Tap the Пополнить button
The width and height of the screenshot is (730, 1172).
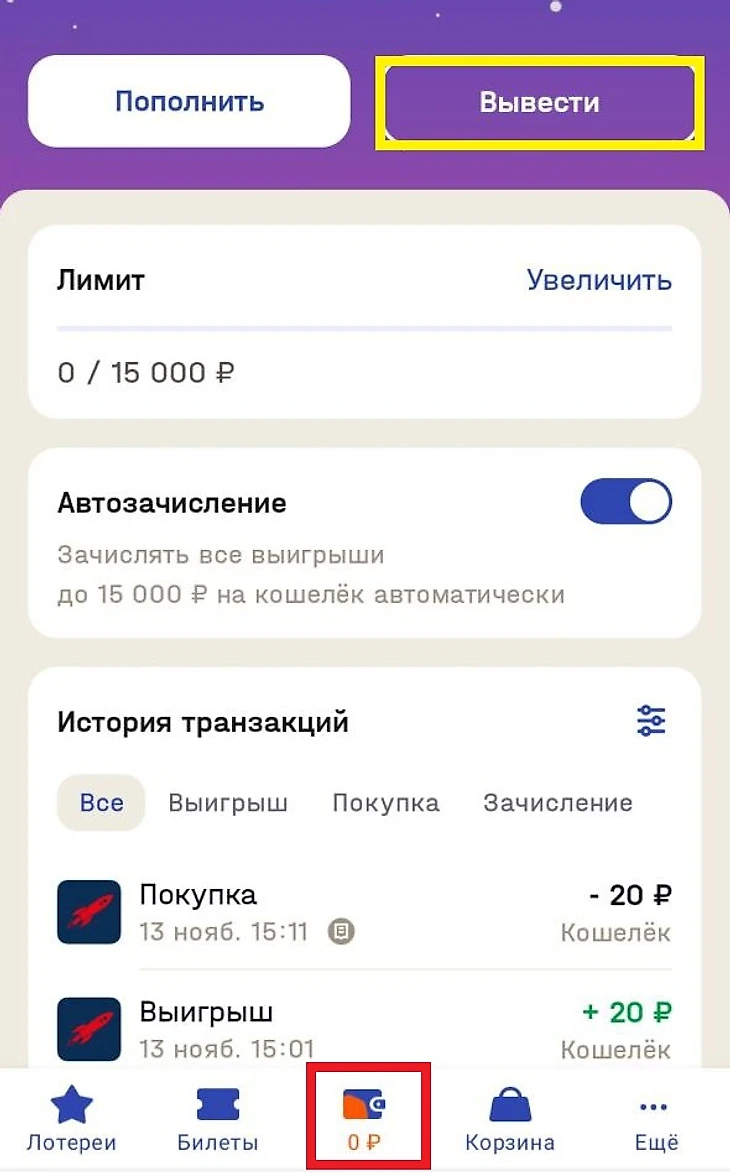tap(189, 102)
